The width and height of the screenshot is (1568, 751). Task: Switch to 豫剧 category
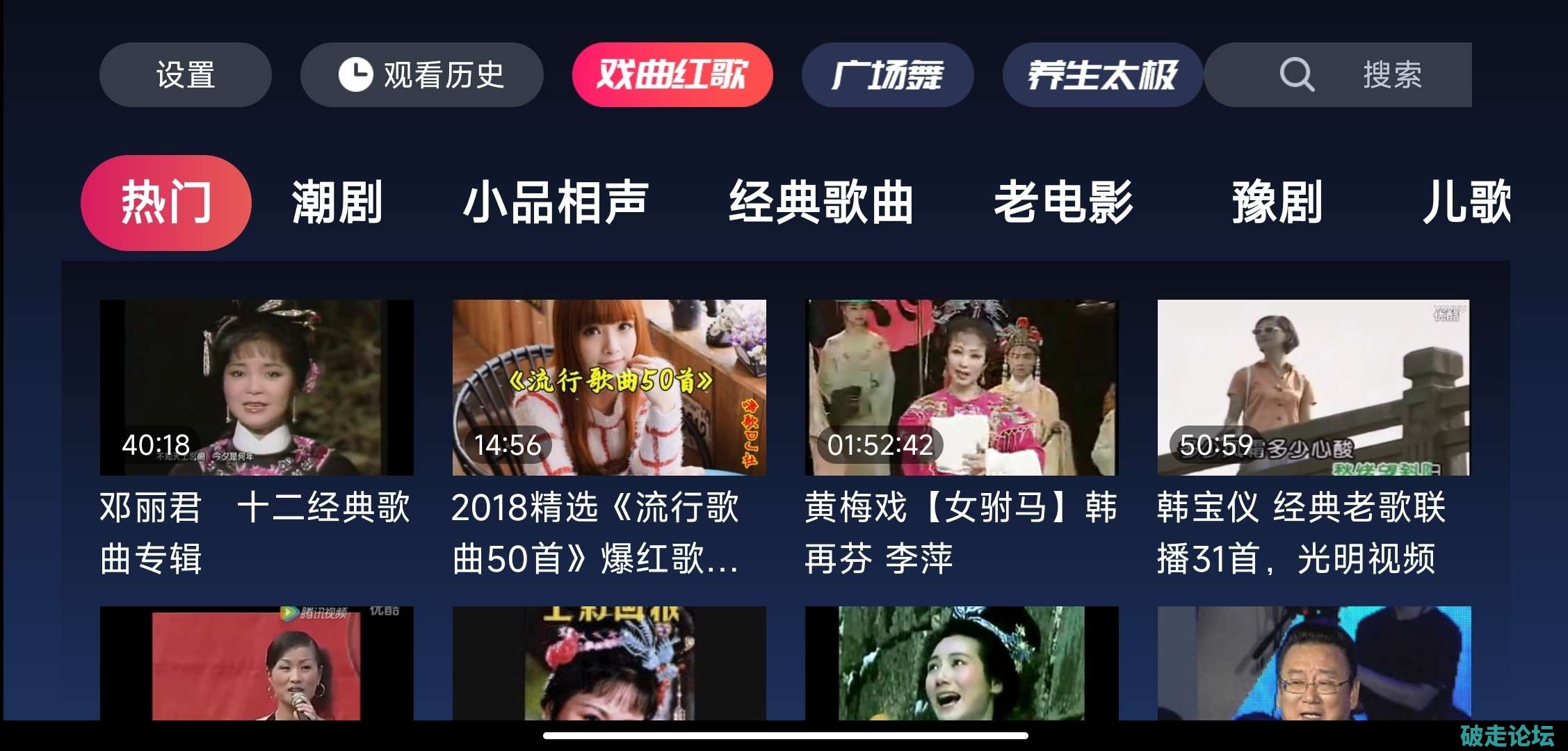pyautogui.click(x=1277, y=202)
